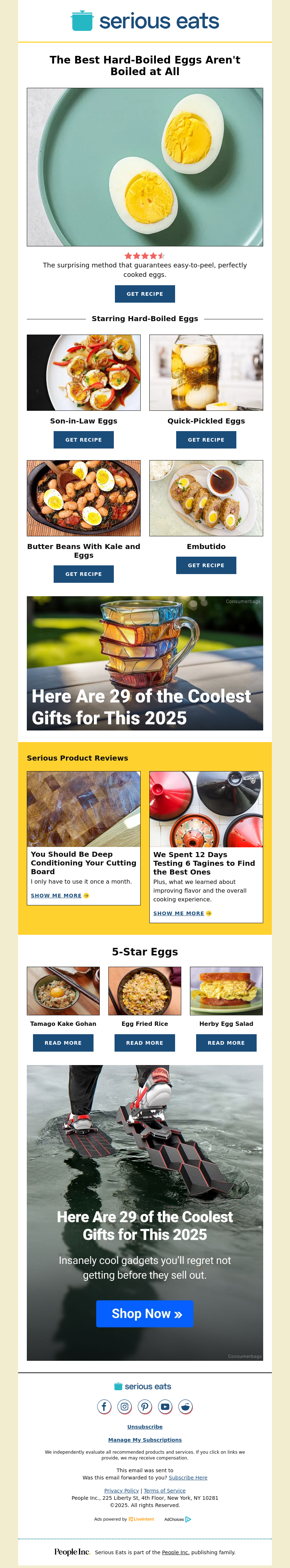
Task: Tap the Shop Now button
Action: tap(145, 1314)
